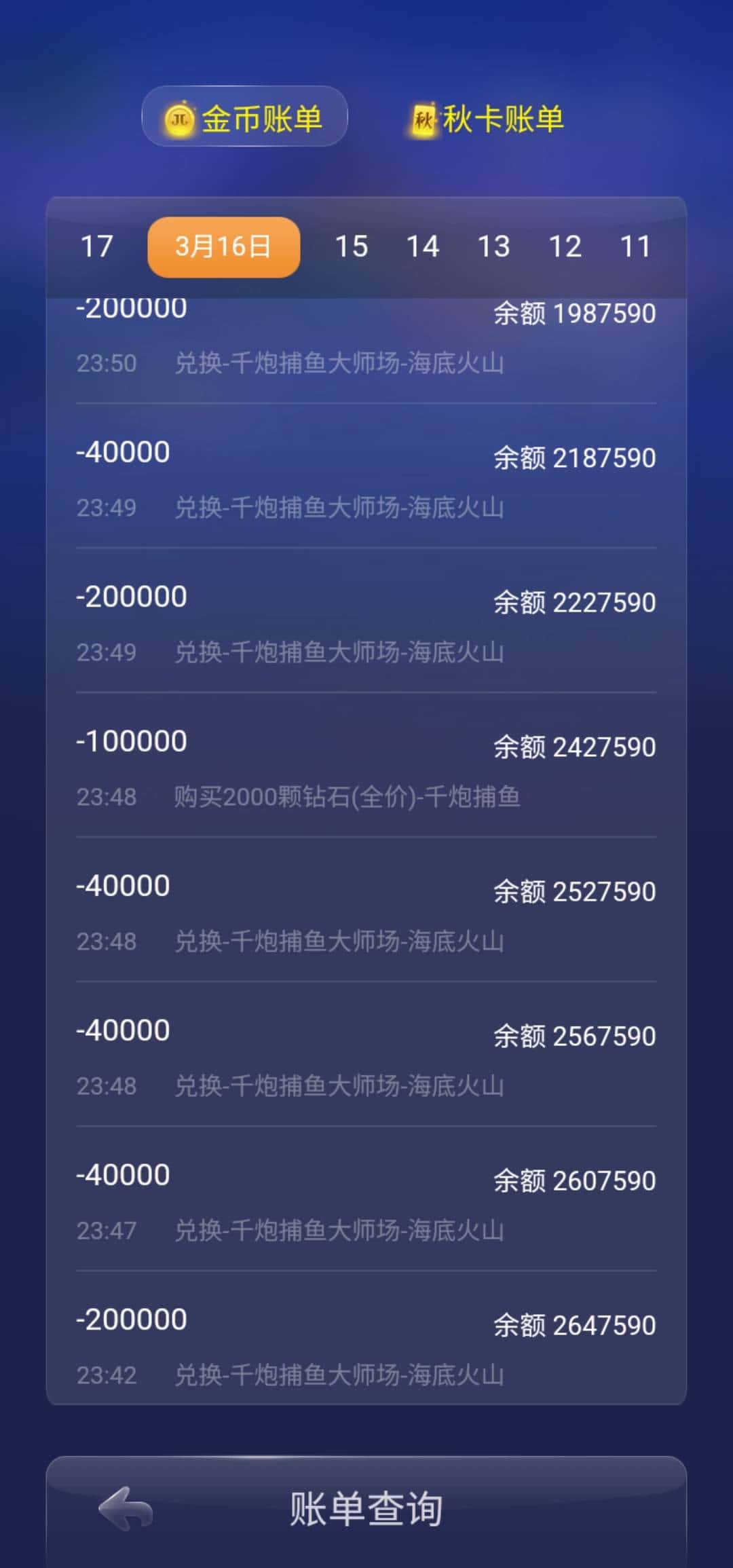Click the gold coin icon beside 金币账单
Viewport: 733px width, 1568px height.
click(178, 117)
